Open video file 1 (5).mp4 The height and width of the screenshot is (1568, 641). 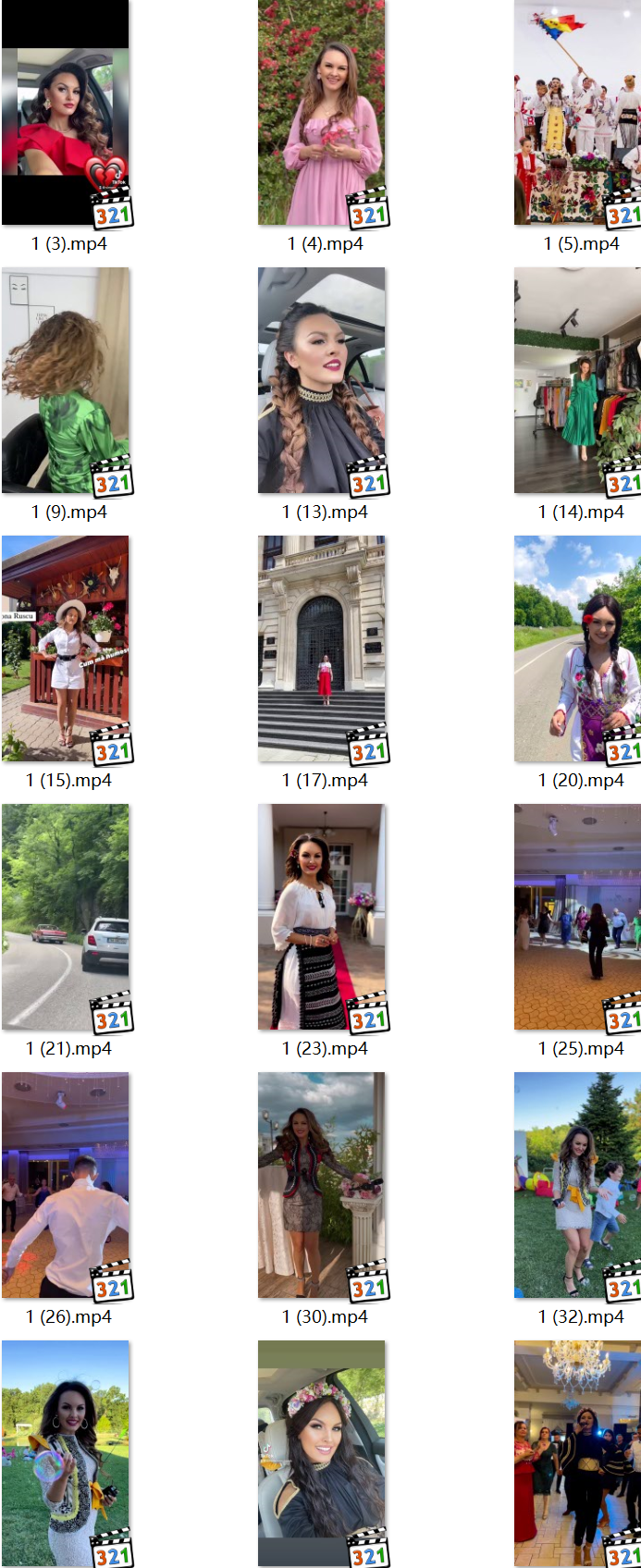point(577,113)
